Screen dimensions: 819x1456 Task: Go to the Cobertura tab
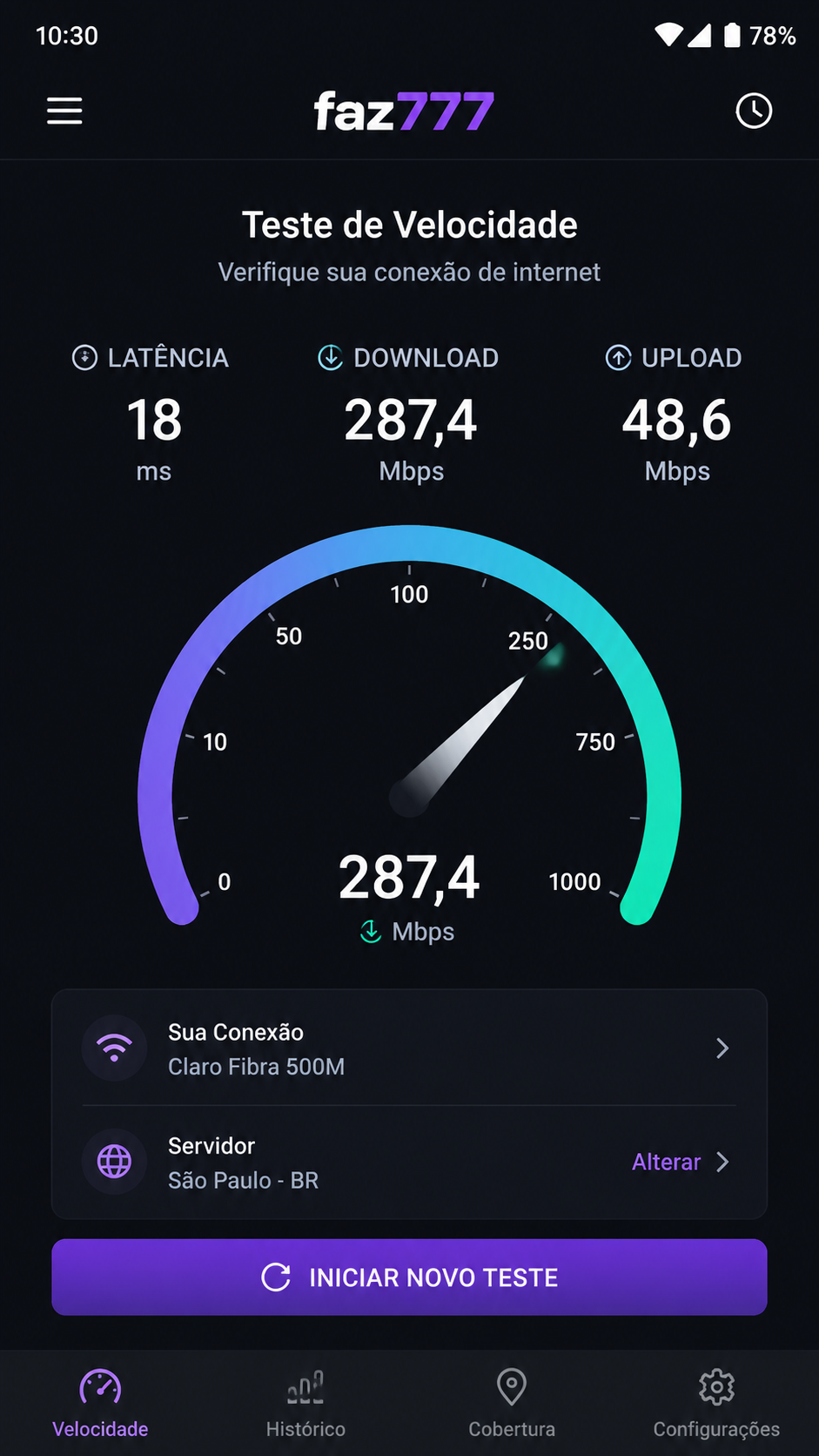coord(512,1403)
